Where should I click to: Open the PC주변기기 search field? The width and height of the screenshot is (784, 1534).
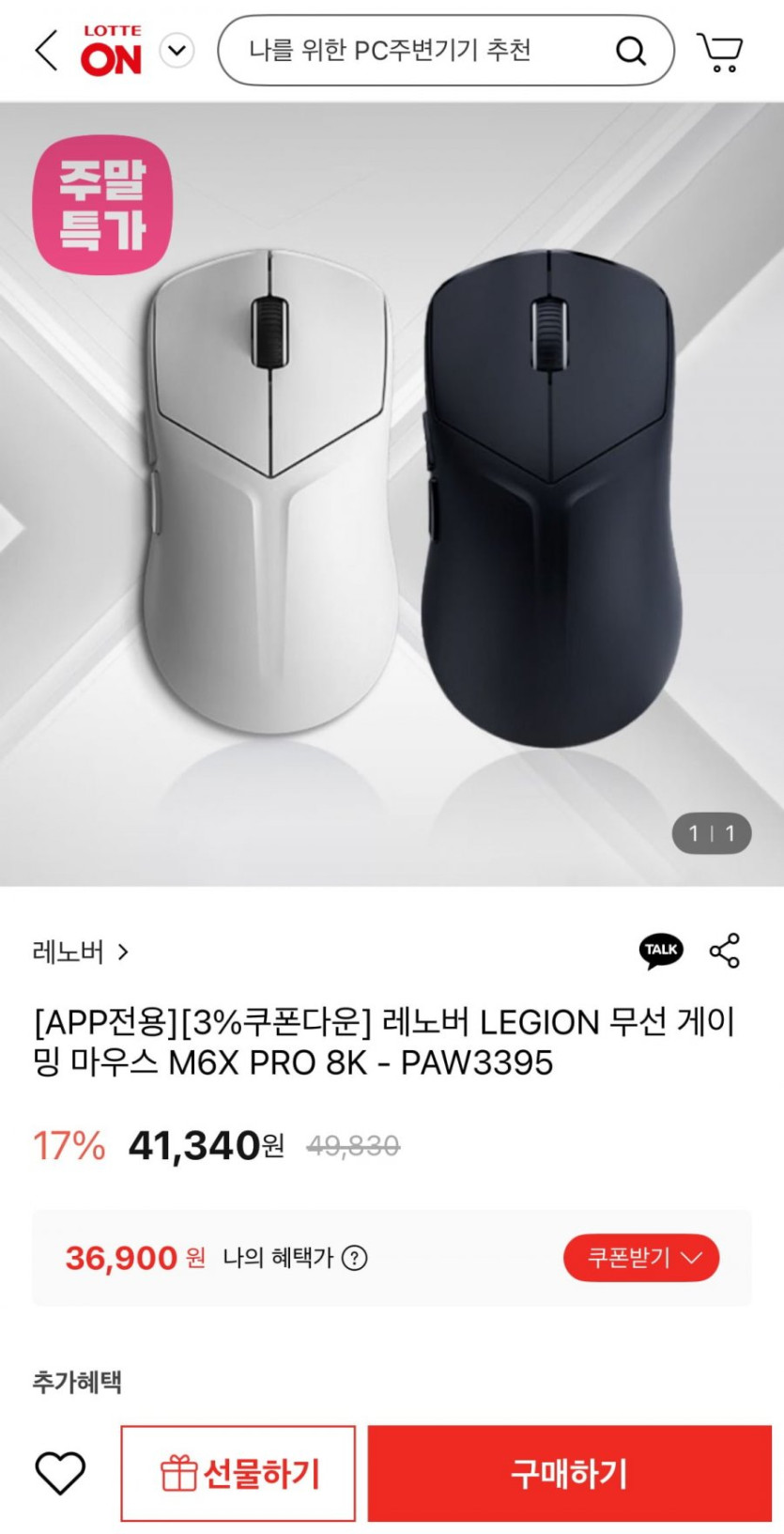tap(413, 51)
